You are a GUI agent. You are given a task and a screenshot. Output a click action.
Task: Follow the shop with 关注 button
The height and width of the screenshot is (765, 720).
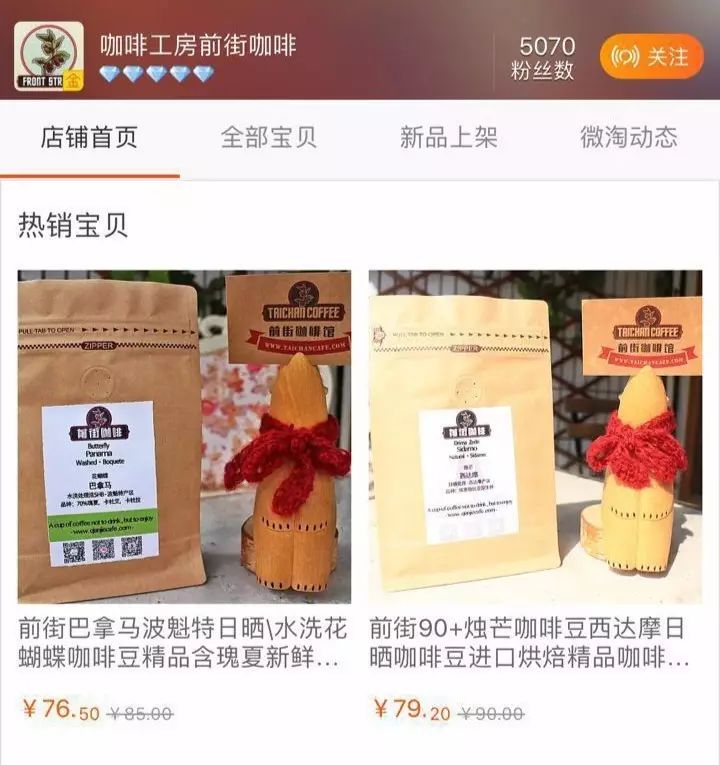[x=652, y=55]
